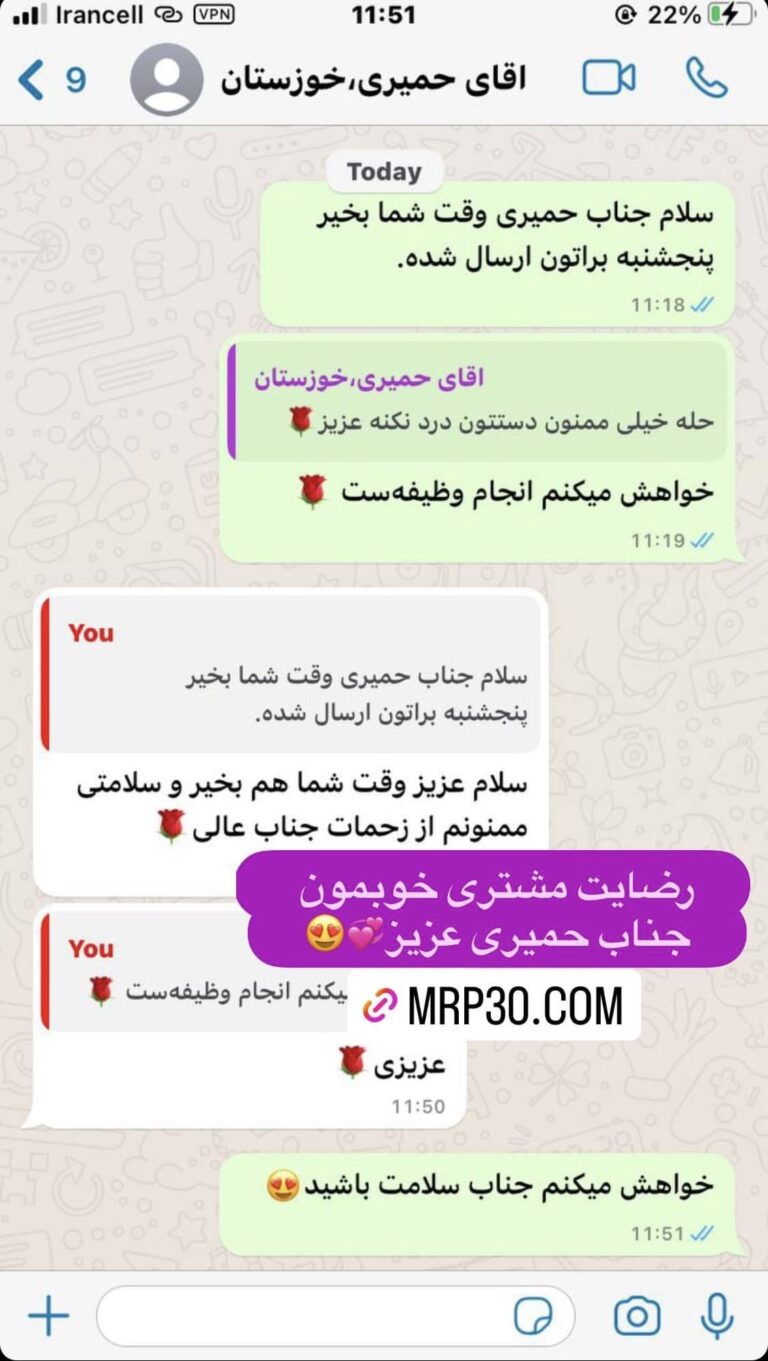Start a voice call with this contact
768x1361 pixels.
[706, 79]
